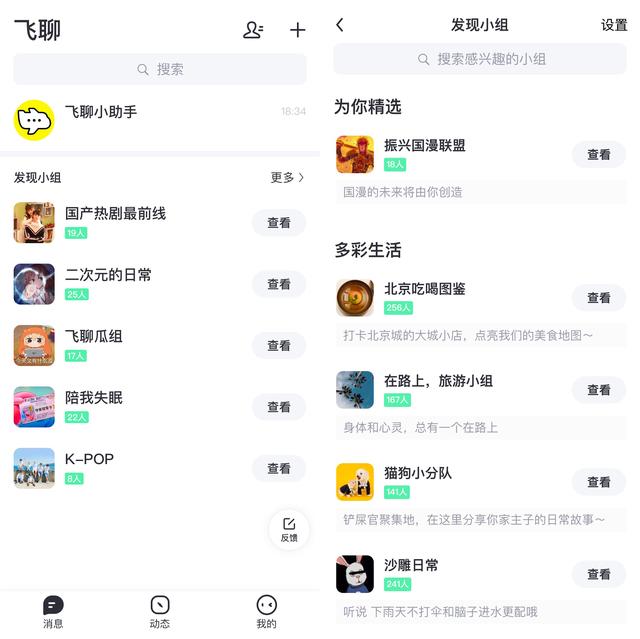This screenshot has width=640, height=639.
Task: Open the 搜索 search box
Action: coord(160,69)
